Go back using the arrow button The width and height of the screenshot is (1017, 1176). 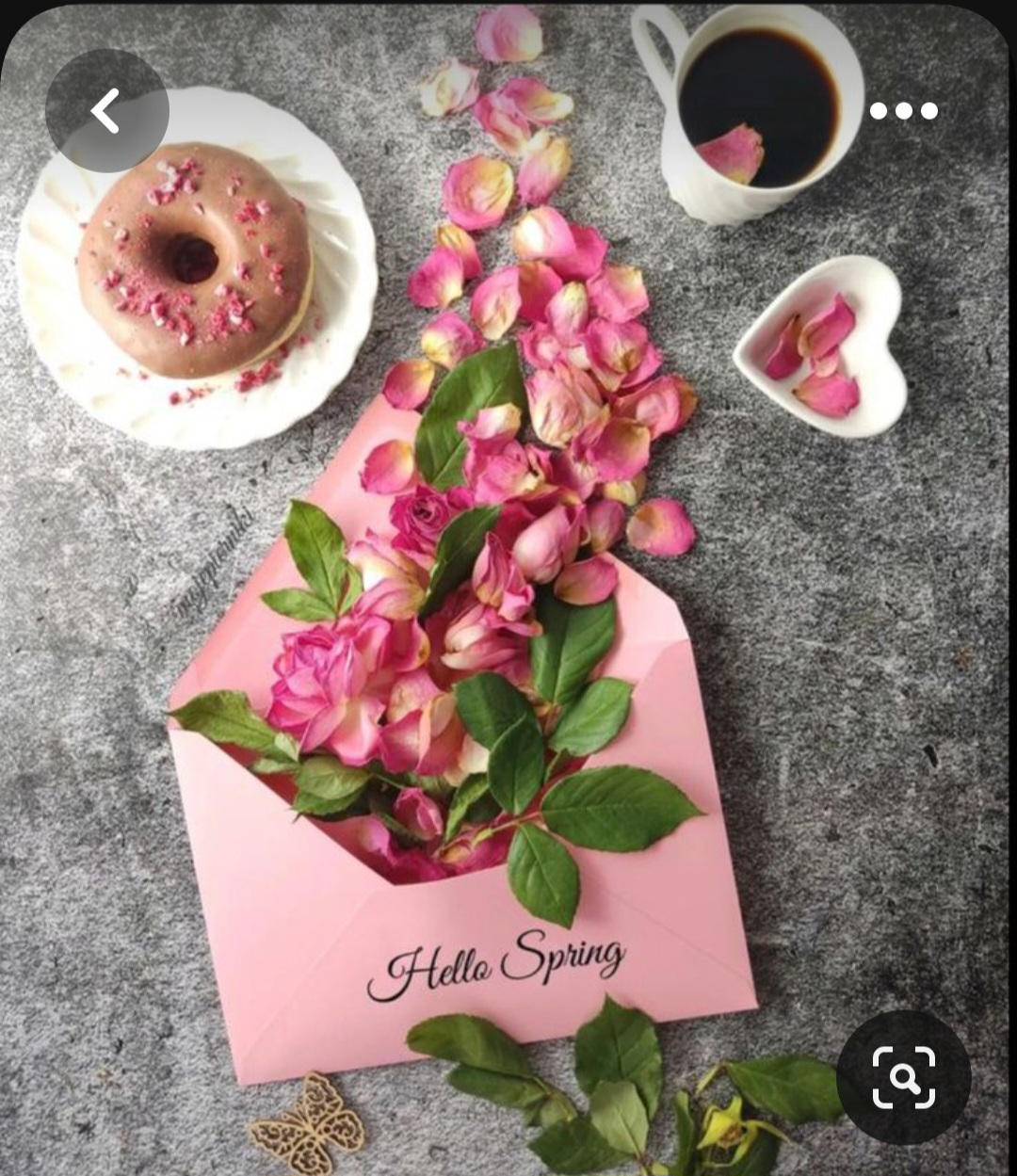pos(106,111)
